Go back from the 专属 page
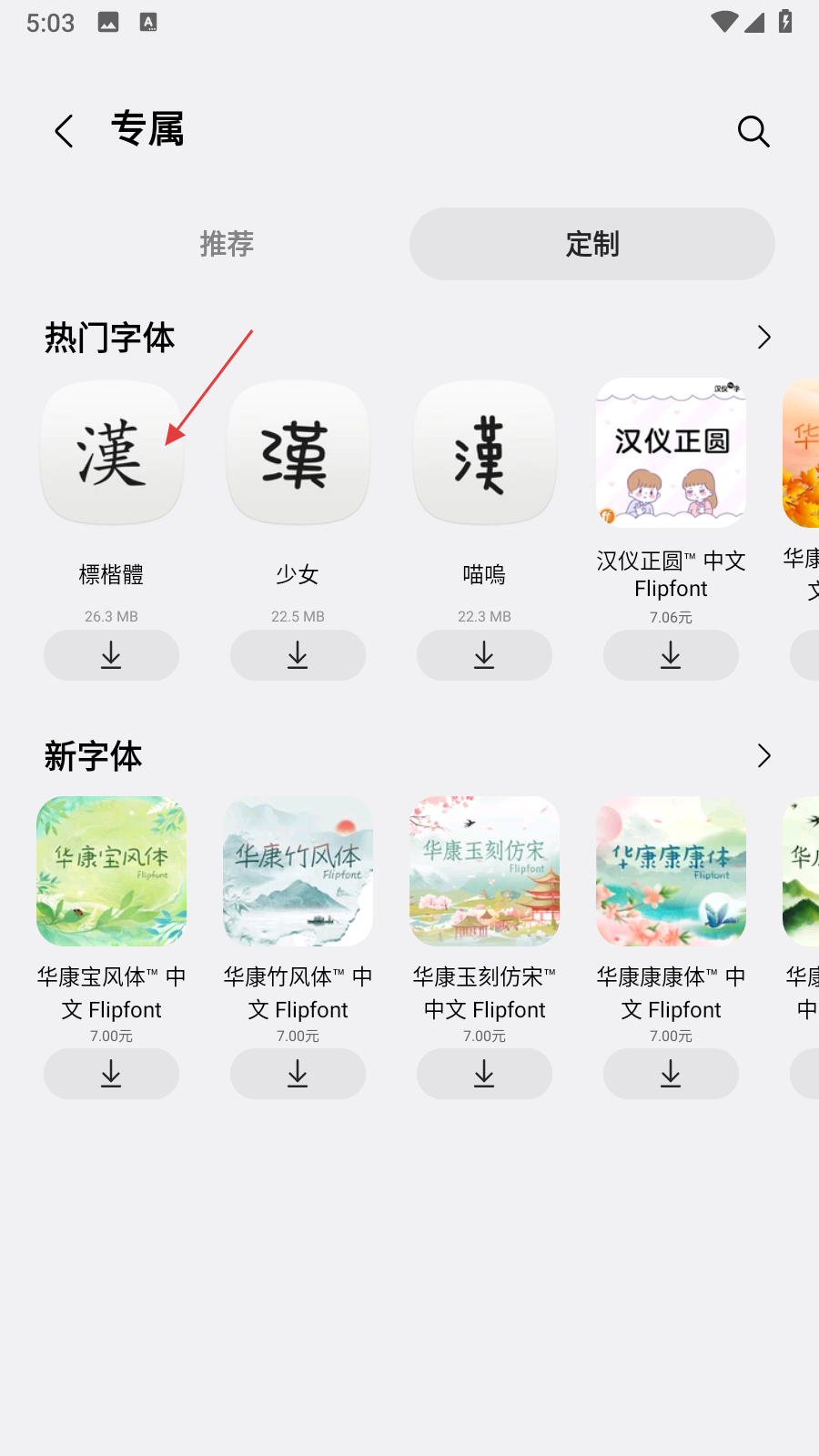819x1456 pixels. click(x=64, y=132)
